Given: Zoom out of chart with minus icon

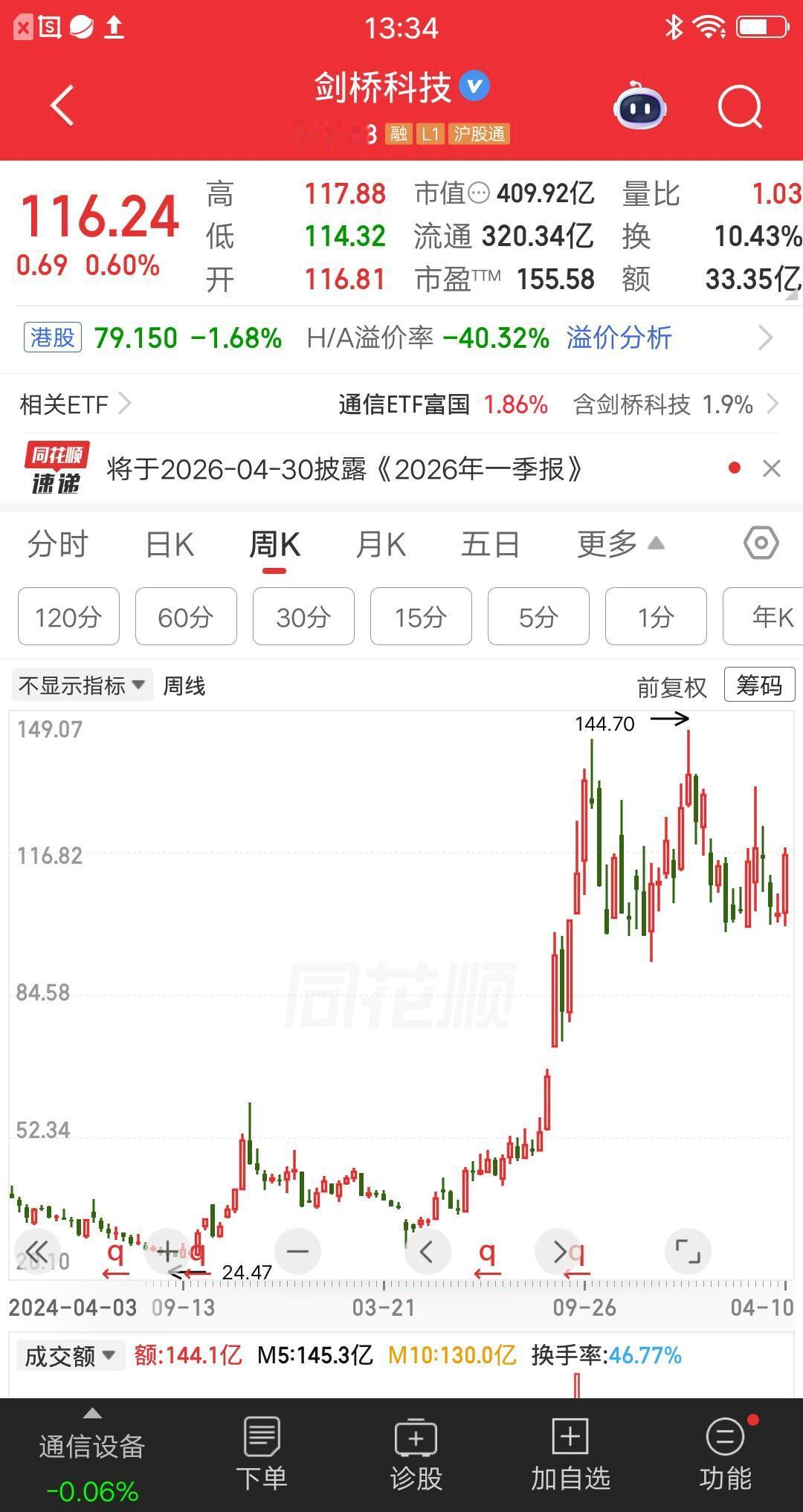Looking at the screenshot, I should 297,1251.
